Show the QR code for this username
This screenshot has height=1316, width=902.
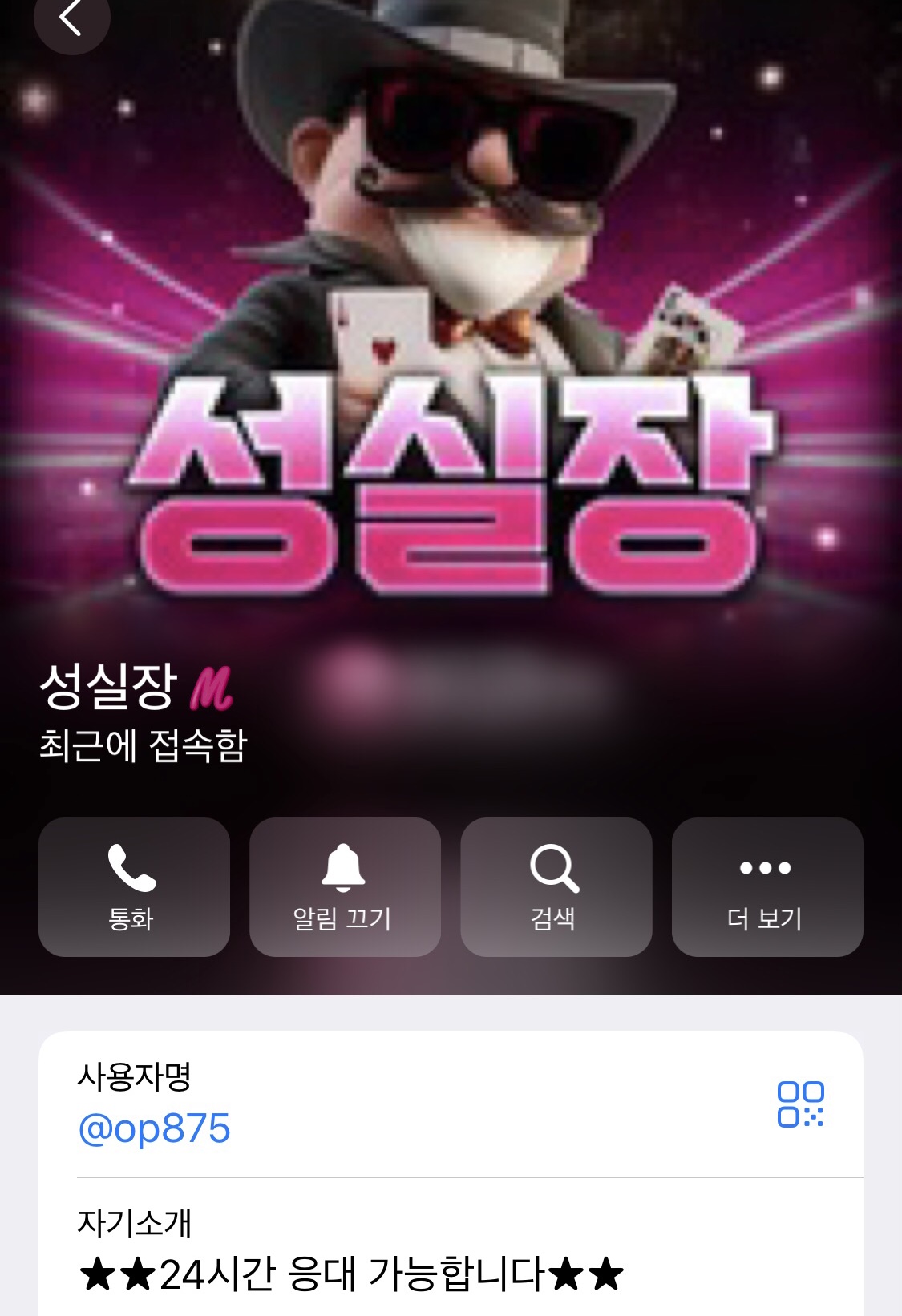pyautogui.click(x=800, y=1104)
